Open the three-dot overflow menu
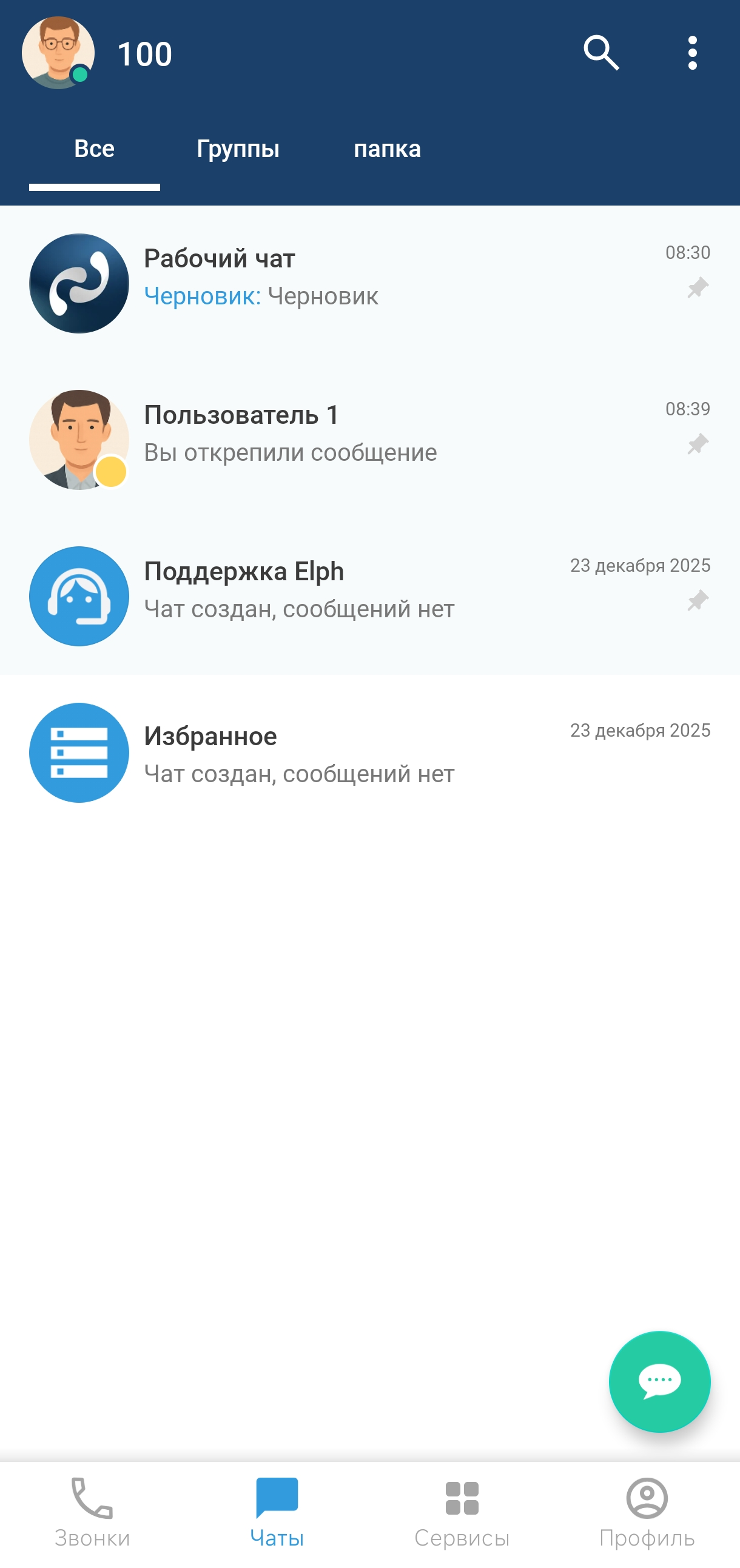Viewport: 740px width, 1568px height. point(692,53)
